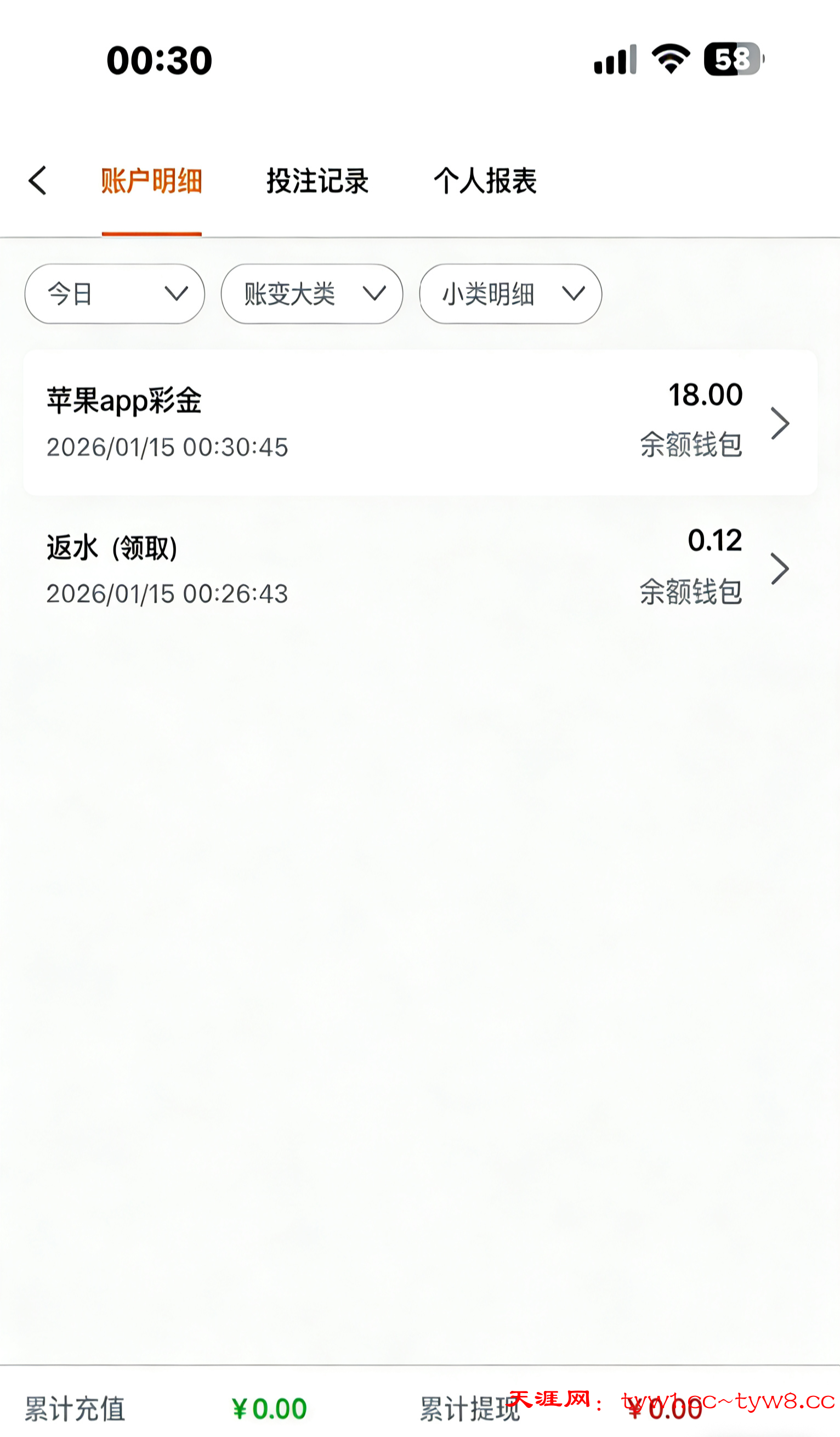Expand the 小类明细 filter dropdown
Viewport: 840px width, 1437px height.
point(510,293)
